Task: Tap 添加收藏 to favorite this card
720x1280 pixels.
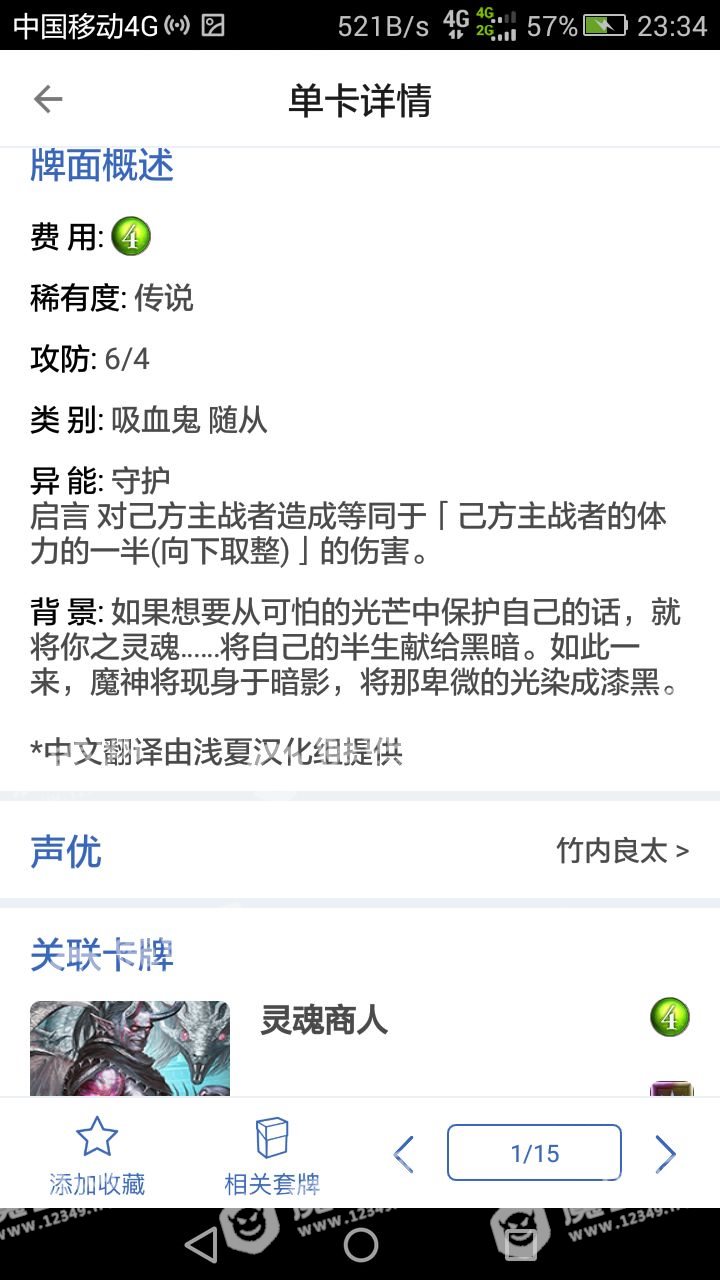Action: pos(97,1156)
